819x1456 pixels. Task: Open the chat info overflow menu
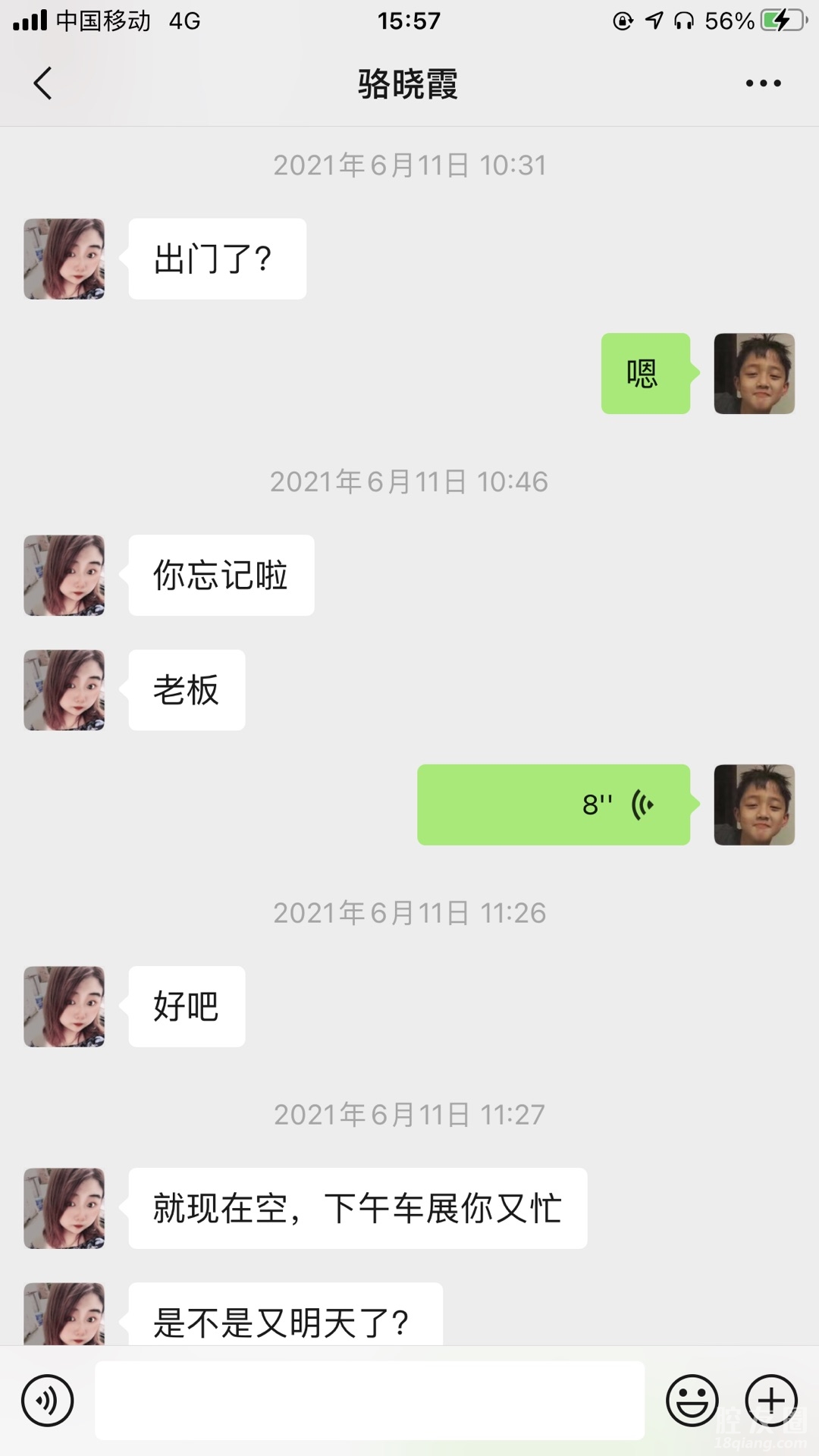pos(763,83)
